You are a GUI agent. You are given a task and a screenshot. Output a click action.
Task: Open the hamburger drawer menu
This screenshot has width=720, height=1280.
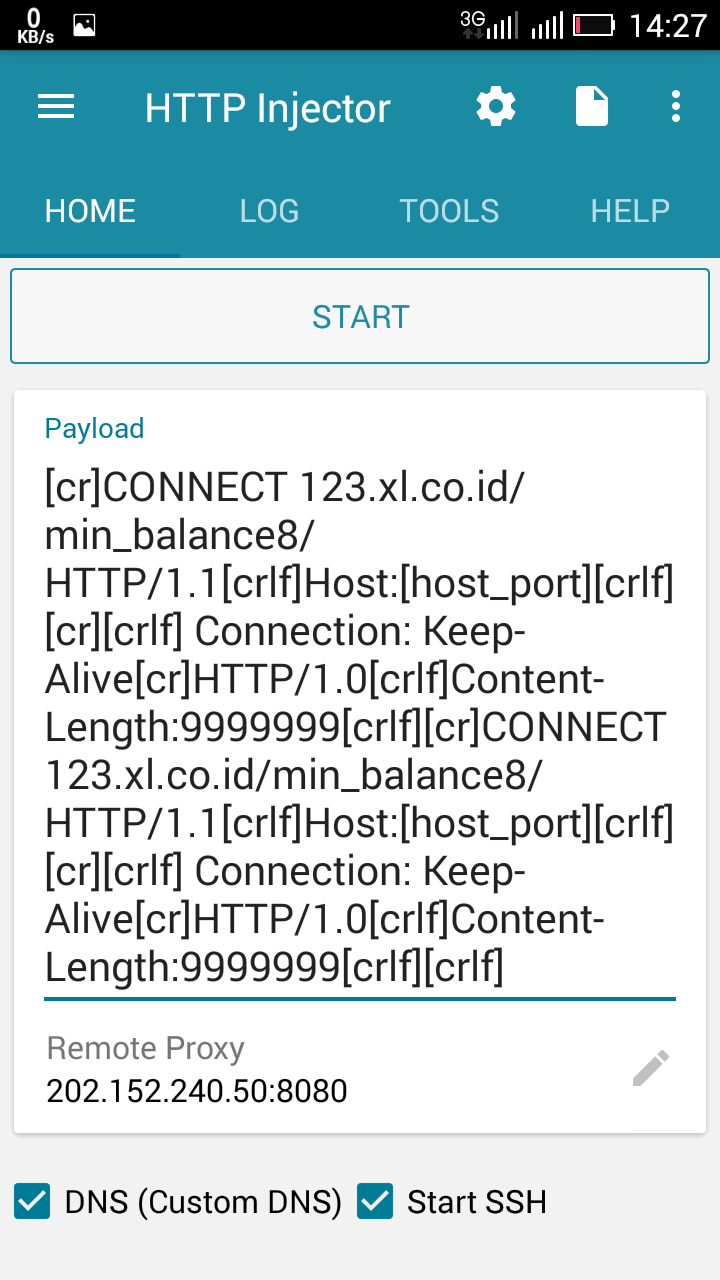click(x=56, y=108)
